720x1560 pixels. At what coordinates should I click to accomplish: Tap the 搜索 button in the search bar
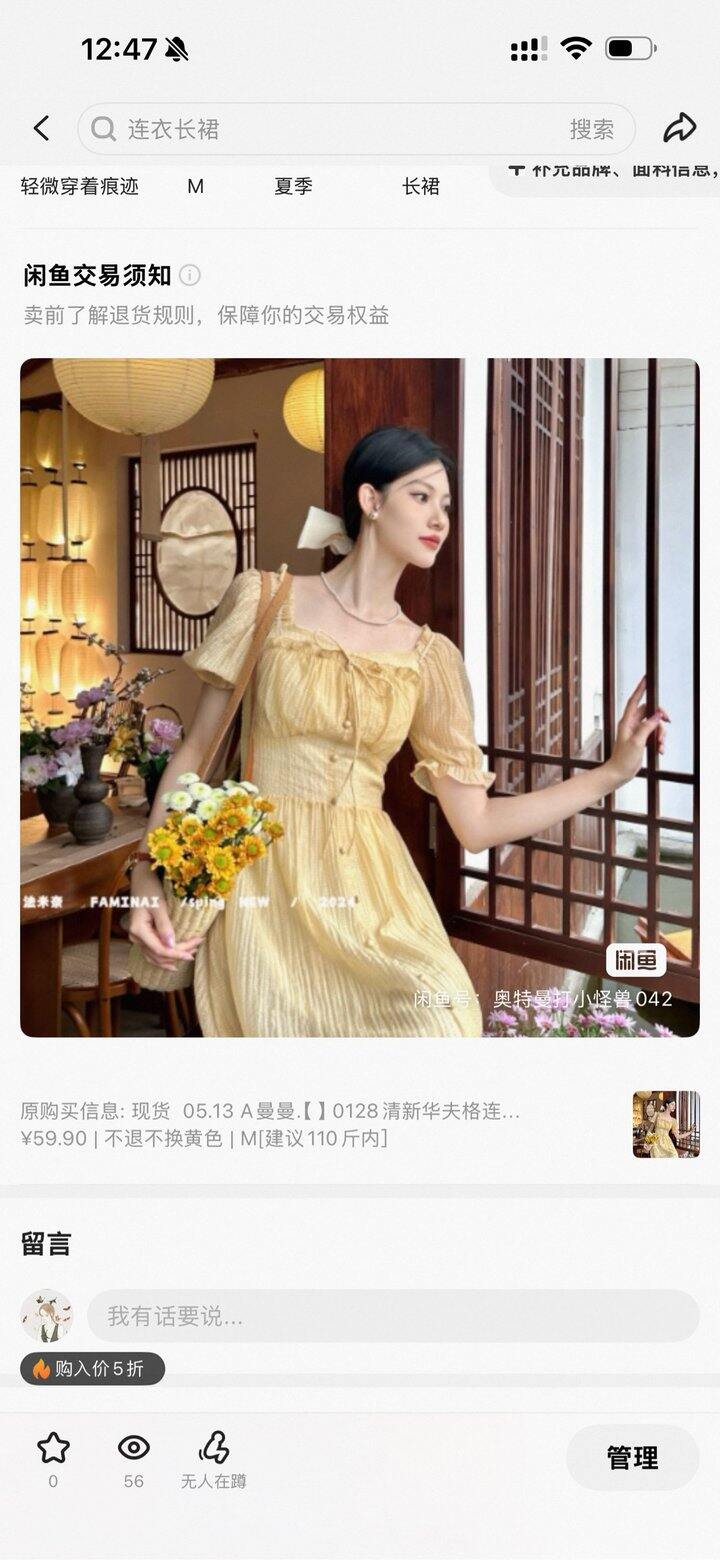pos(591,129)
